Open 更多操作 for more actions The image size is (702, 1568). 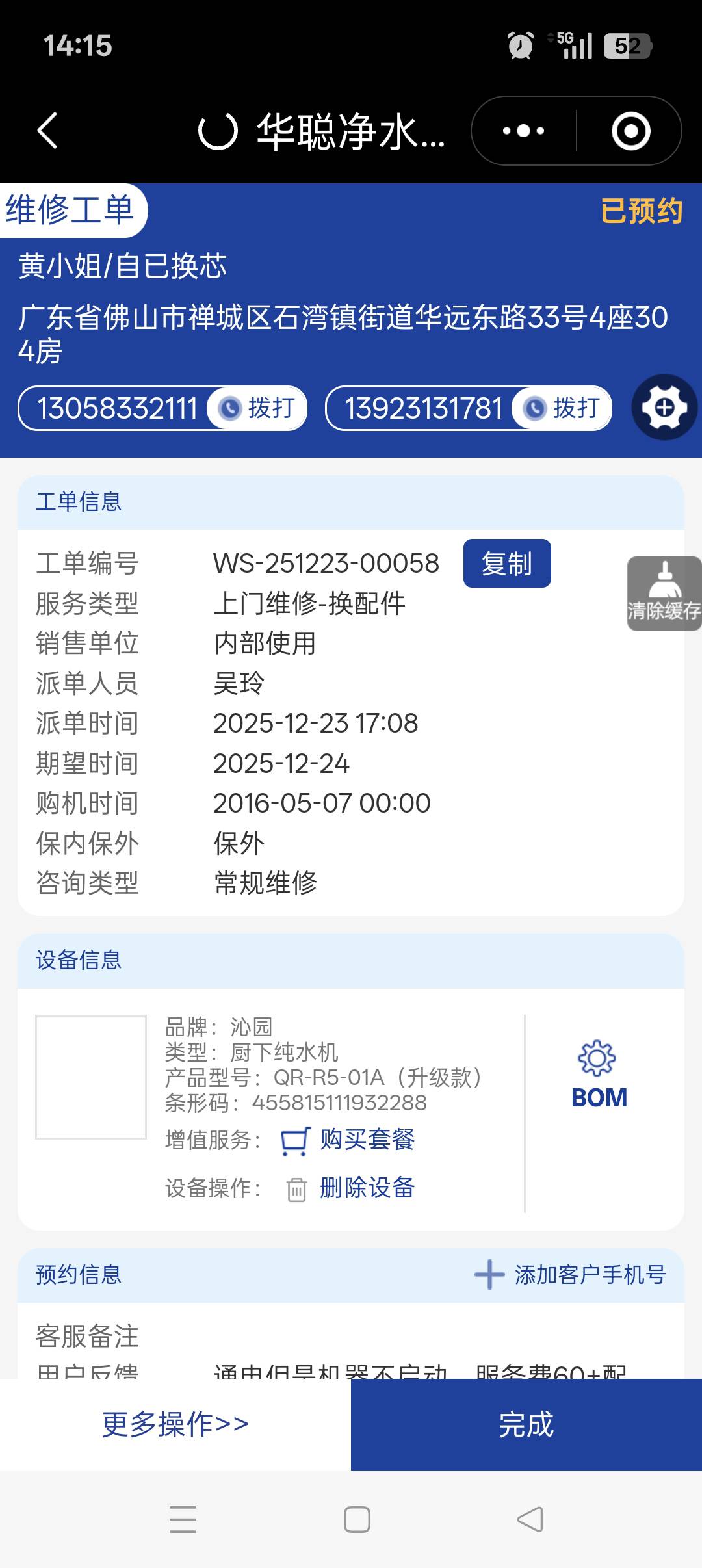175,1424
